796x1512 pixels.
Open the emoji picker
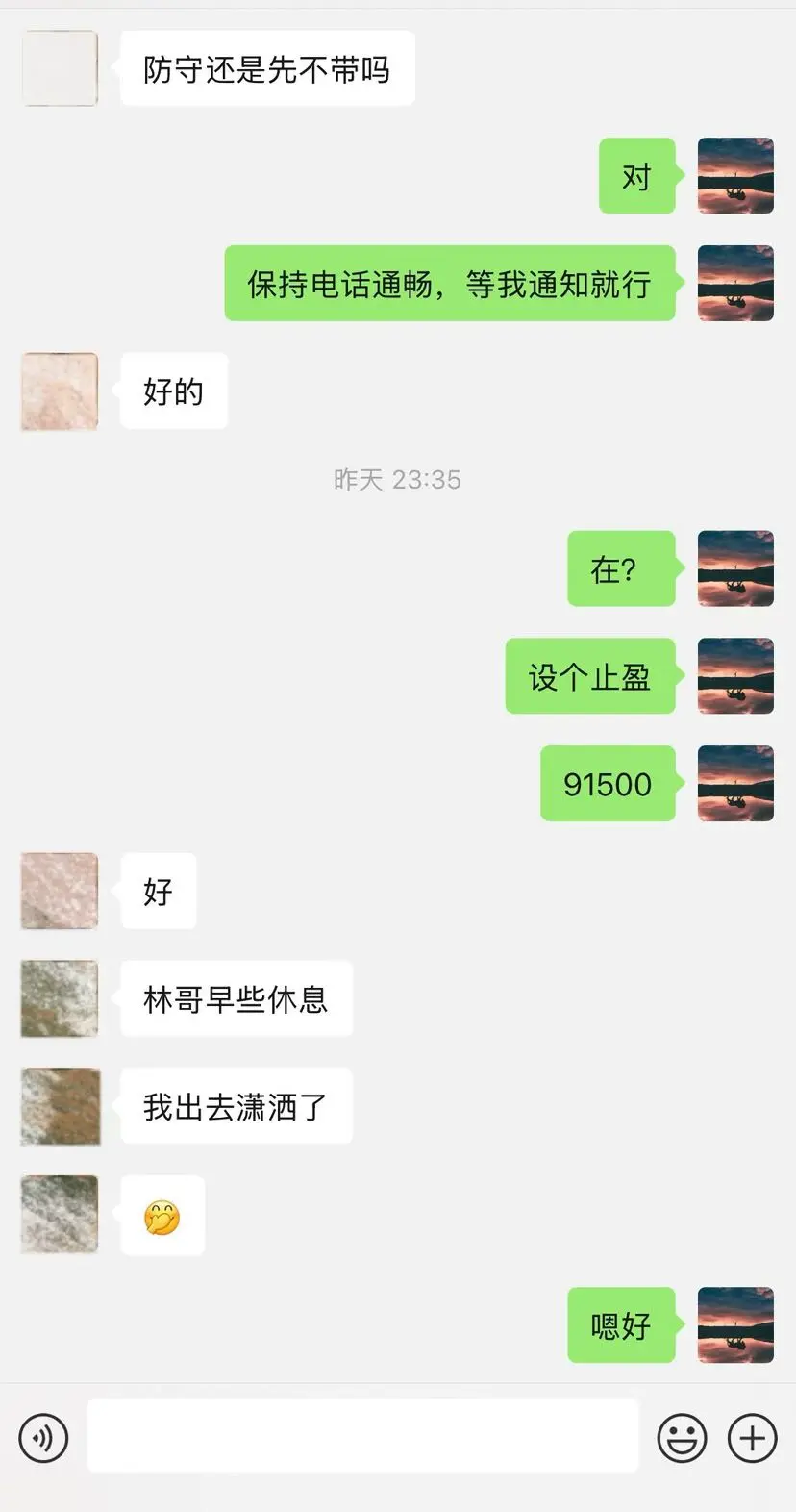tap(684, 1437)
